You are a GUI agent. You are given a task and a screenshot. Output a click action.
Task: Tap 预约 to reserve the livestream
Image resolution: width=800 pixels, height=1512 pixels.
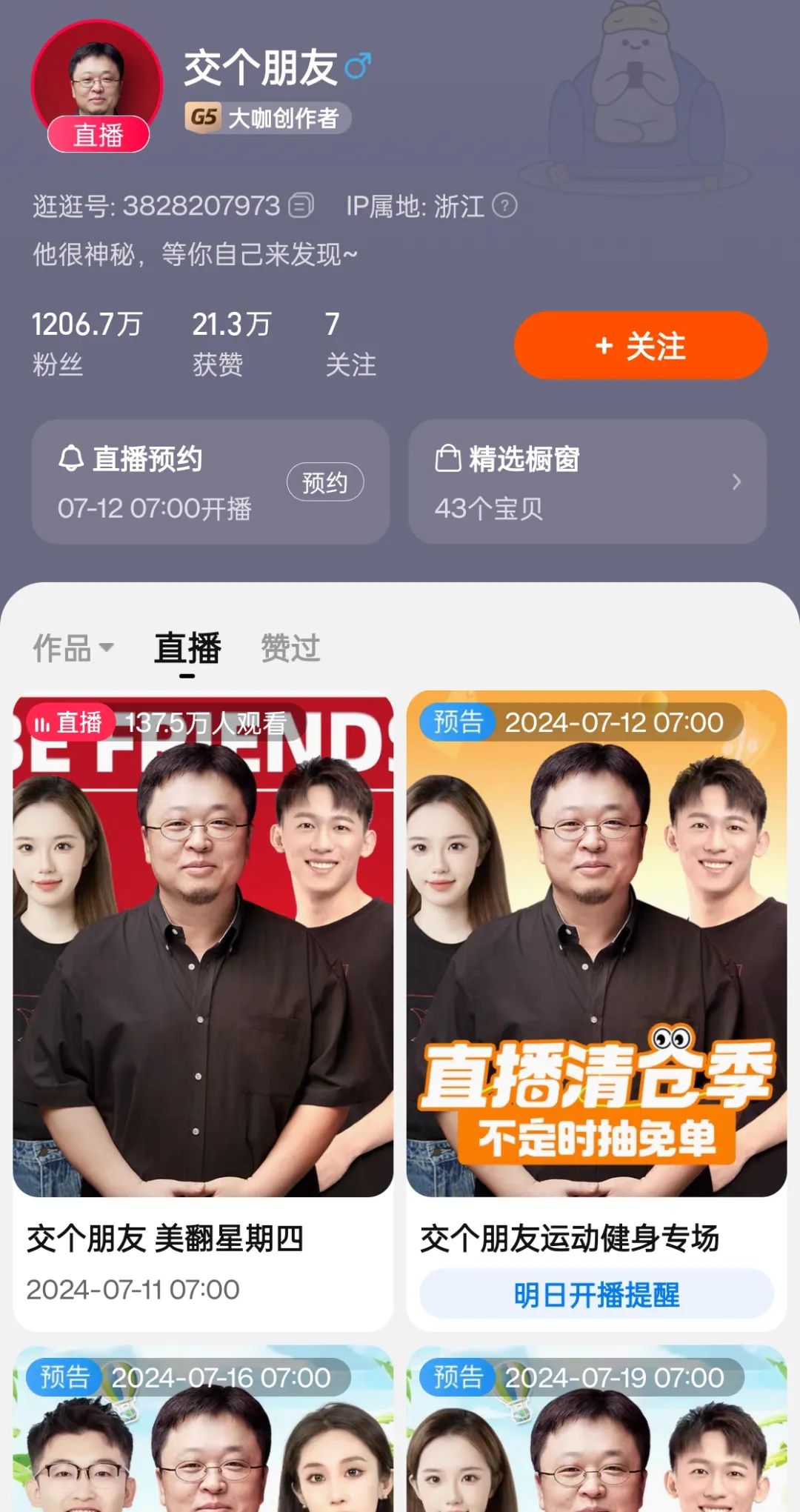click(324, 482)
